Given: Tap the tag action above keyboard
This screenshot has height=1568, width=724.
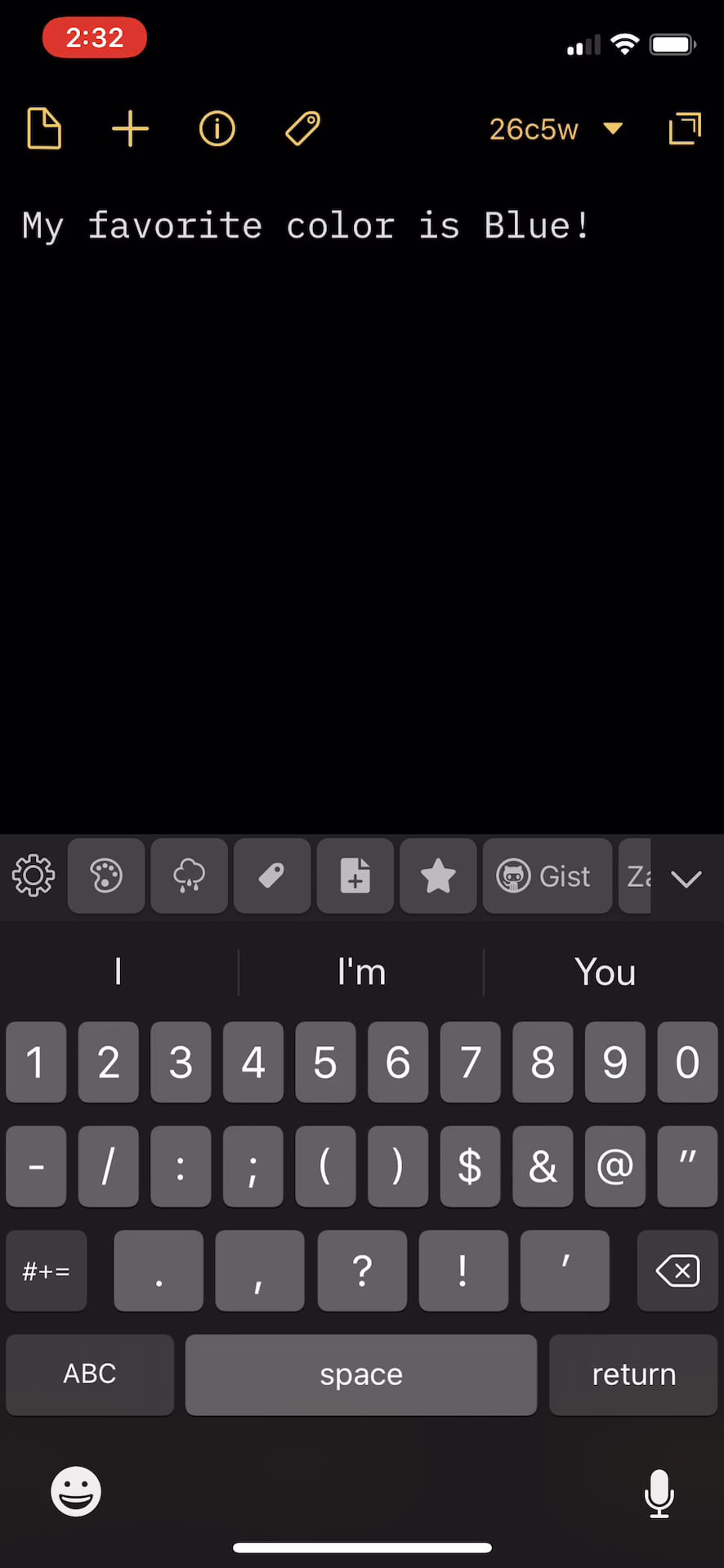Looking at the screenshot, I should [272, 875].
